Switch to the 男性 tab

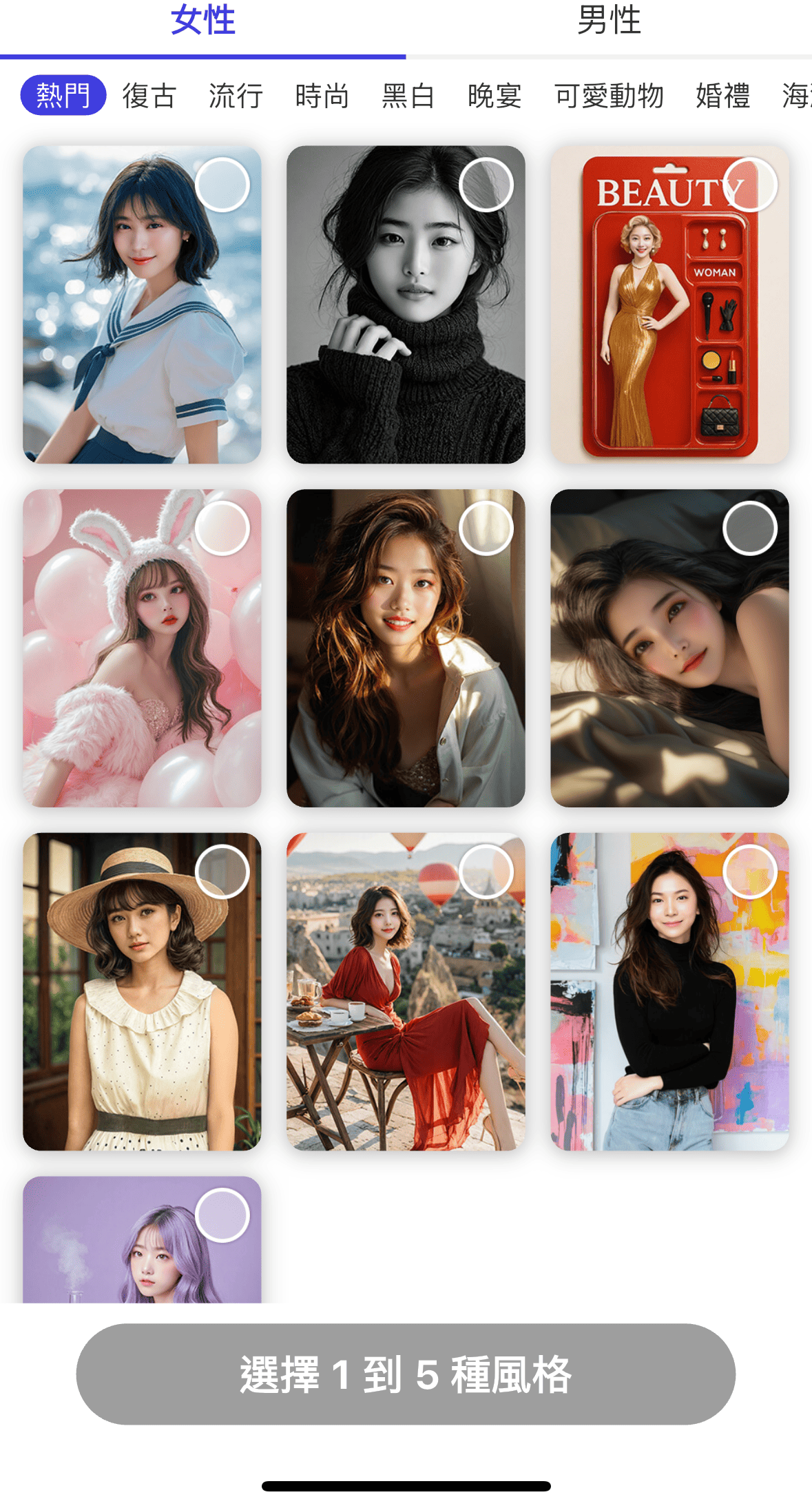pyautogui.click(x=609, y=22)
